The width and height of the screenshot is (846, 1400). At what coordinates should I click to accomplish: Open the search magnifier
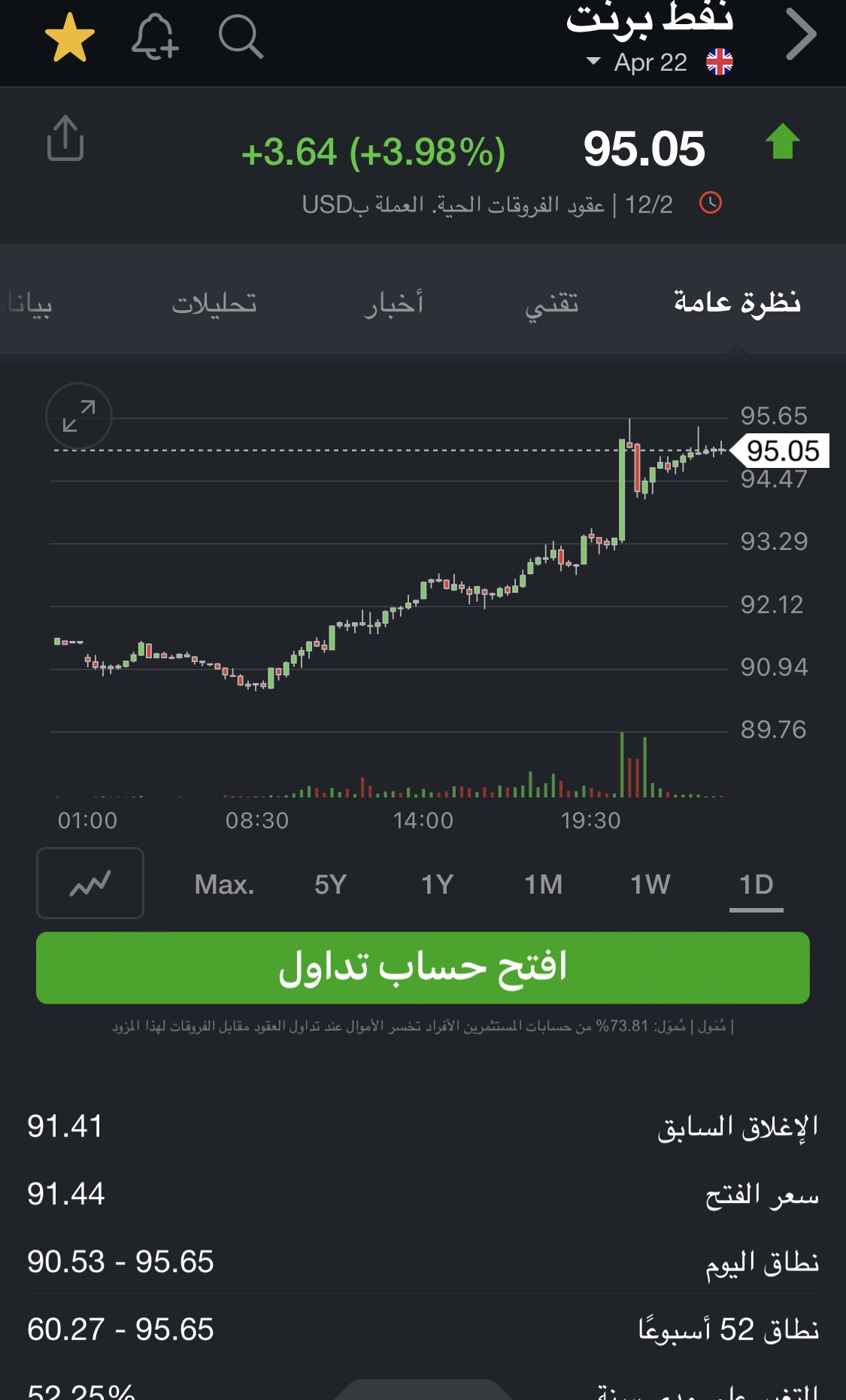pyautogui.click(x=241, y=37)
